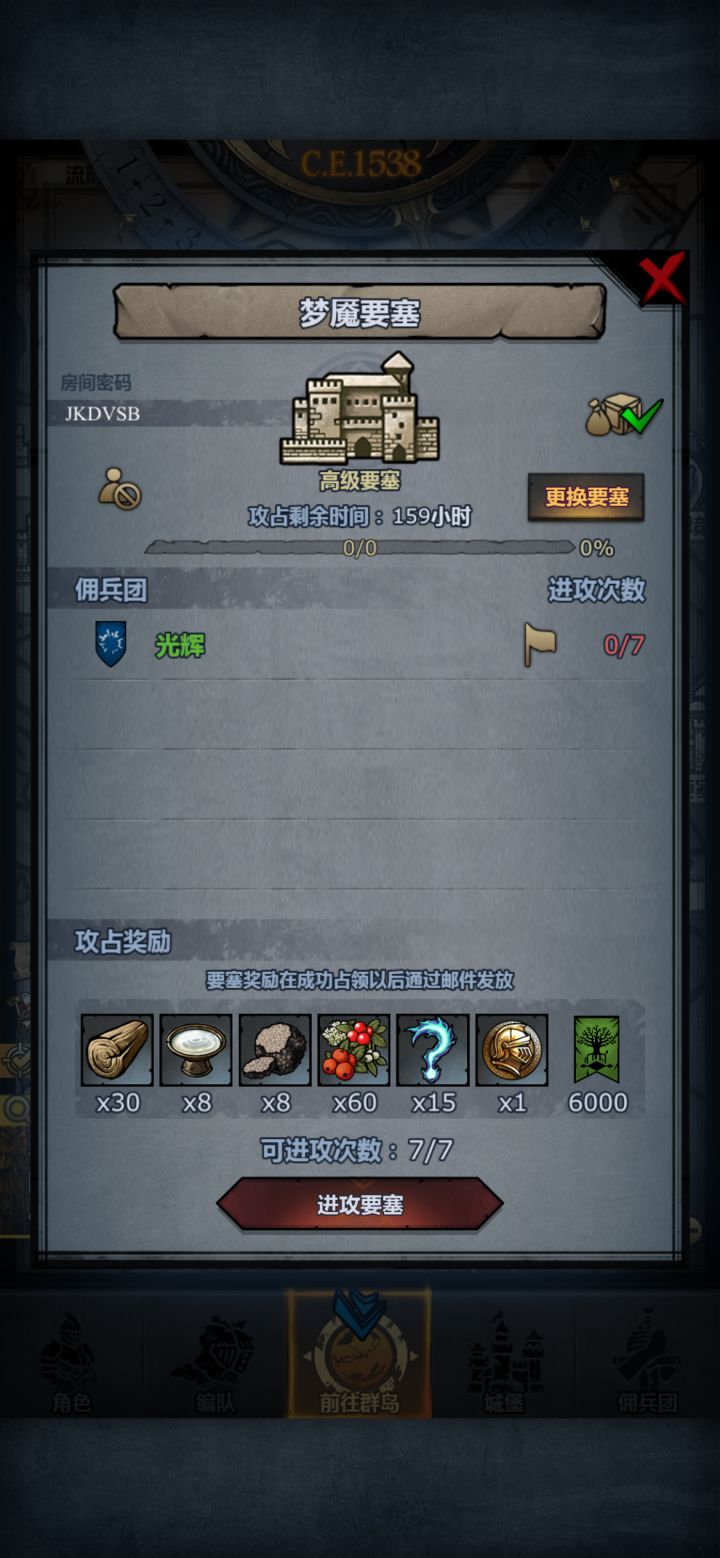Click the truffle reward icon showing x8
The width and height of the screenshot is (720, 1558).
tap(275, 1050)
